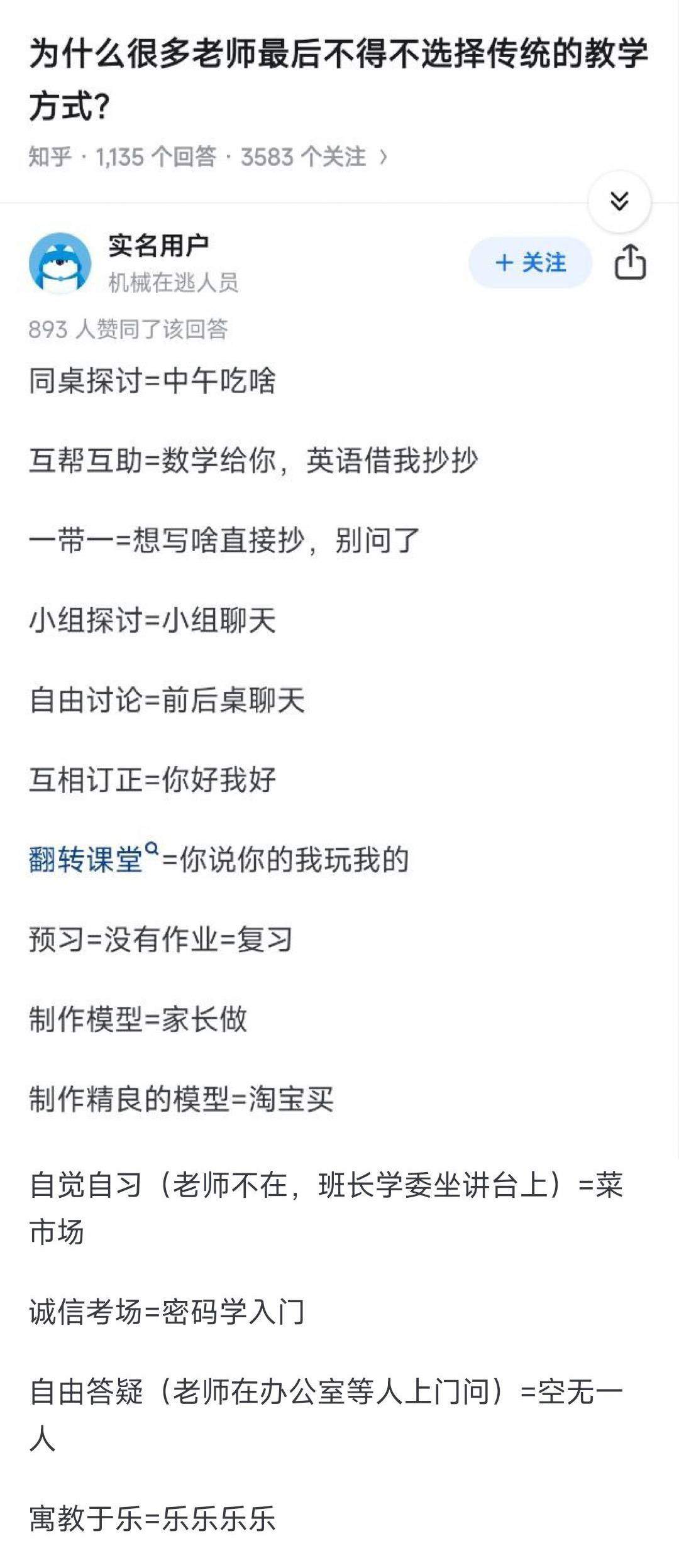The height and width of the screenshot is (1568, 679).
Task: View 实名用户's profile avatar
Action: pyautogui.click(x=60, y=263)
